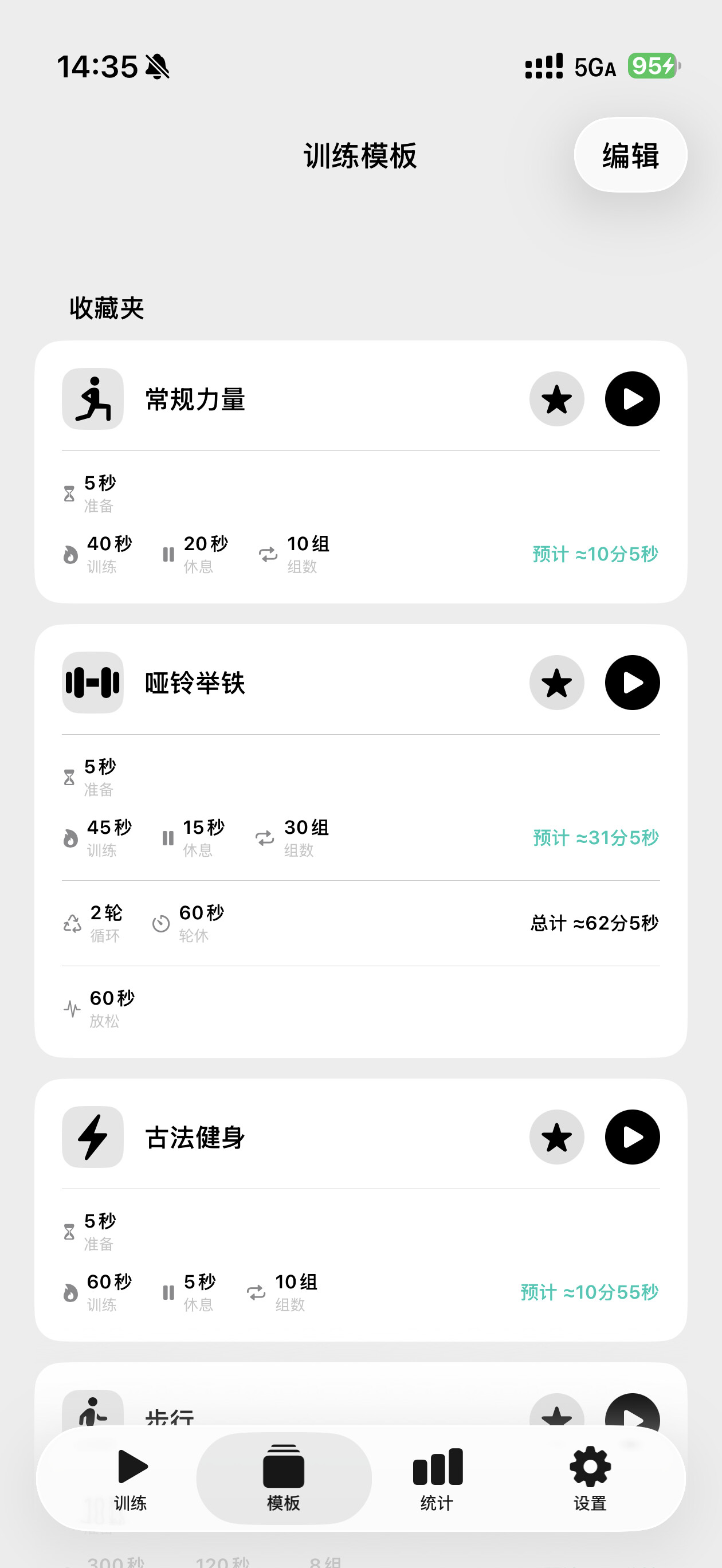Screen dimensions: 722x1568
Task: Unfavorite the 常规力量 template star
Action: [x=556, y=399]
